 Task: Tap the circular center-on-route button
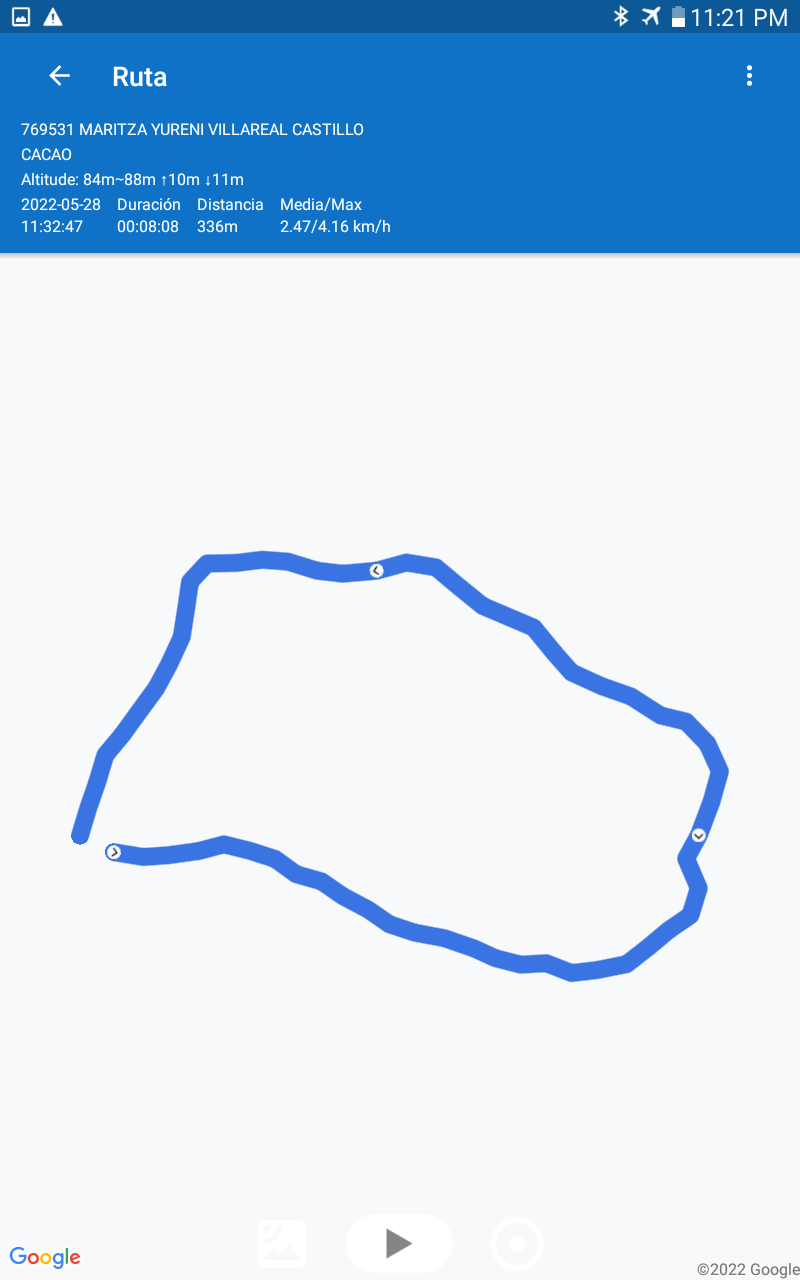[x=517, y=1244]
